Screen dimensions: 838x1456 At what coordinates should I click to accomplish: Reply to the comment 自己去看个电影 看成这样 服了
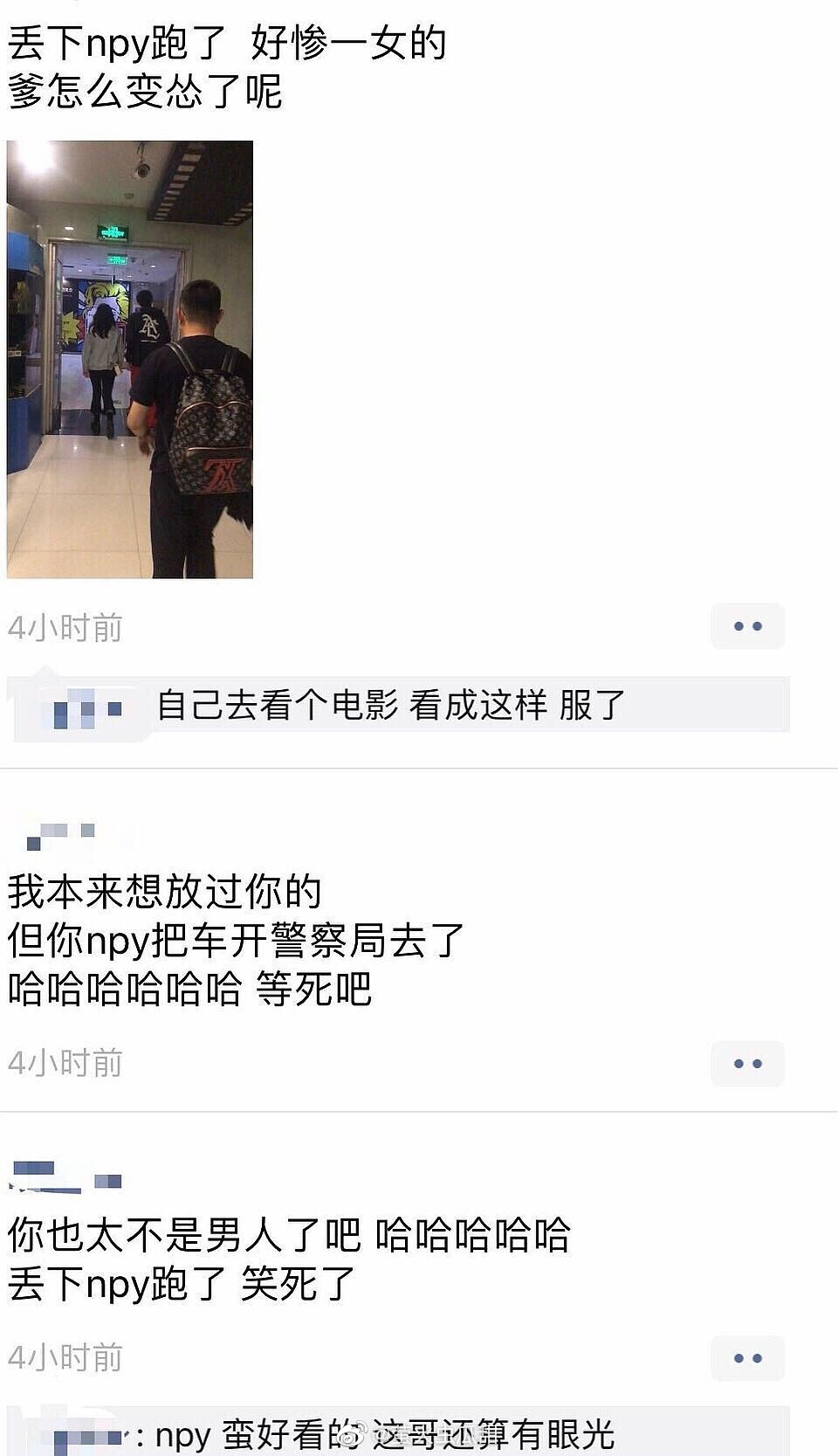point(391,706)
